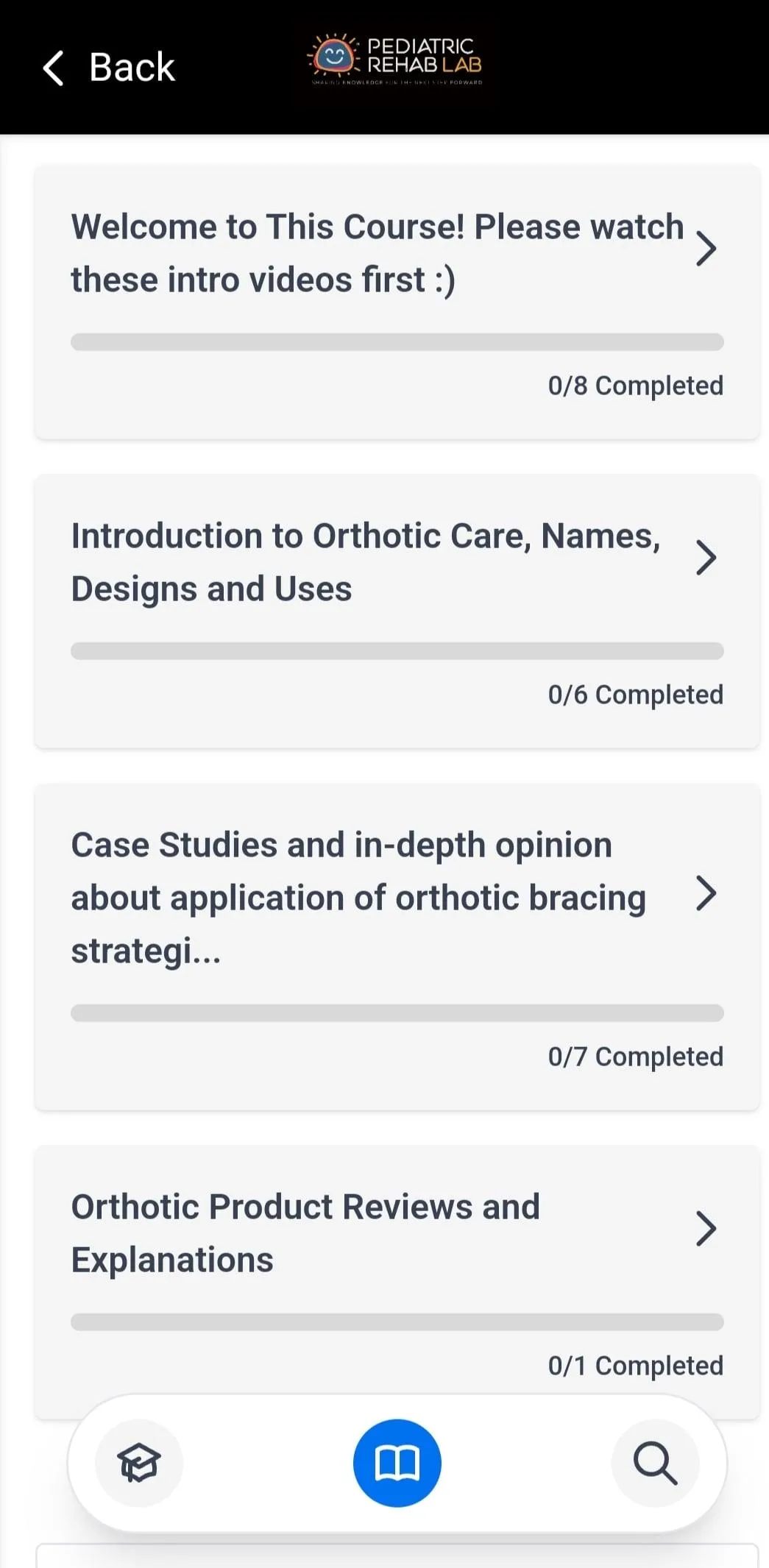Viewport: 769px width, 1568px height.
Task: Open Introduction to Orthotic Care section
Action: pos(397,611)
